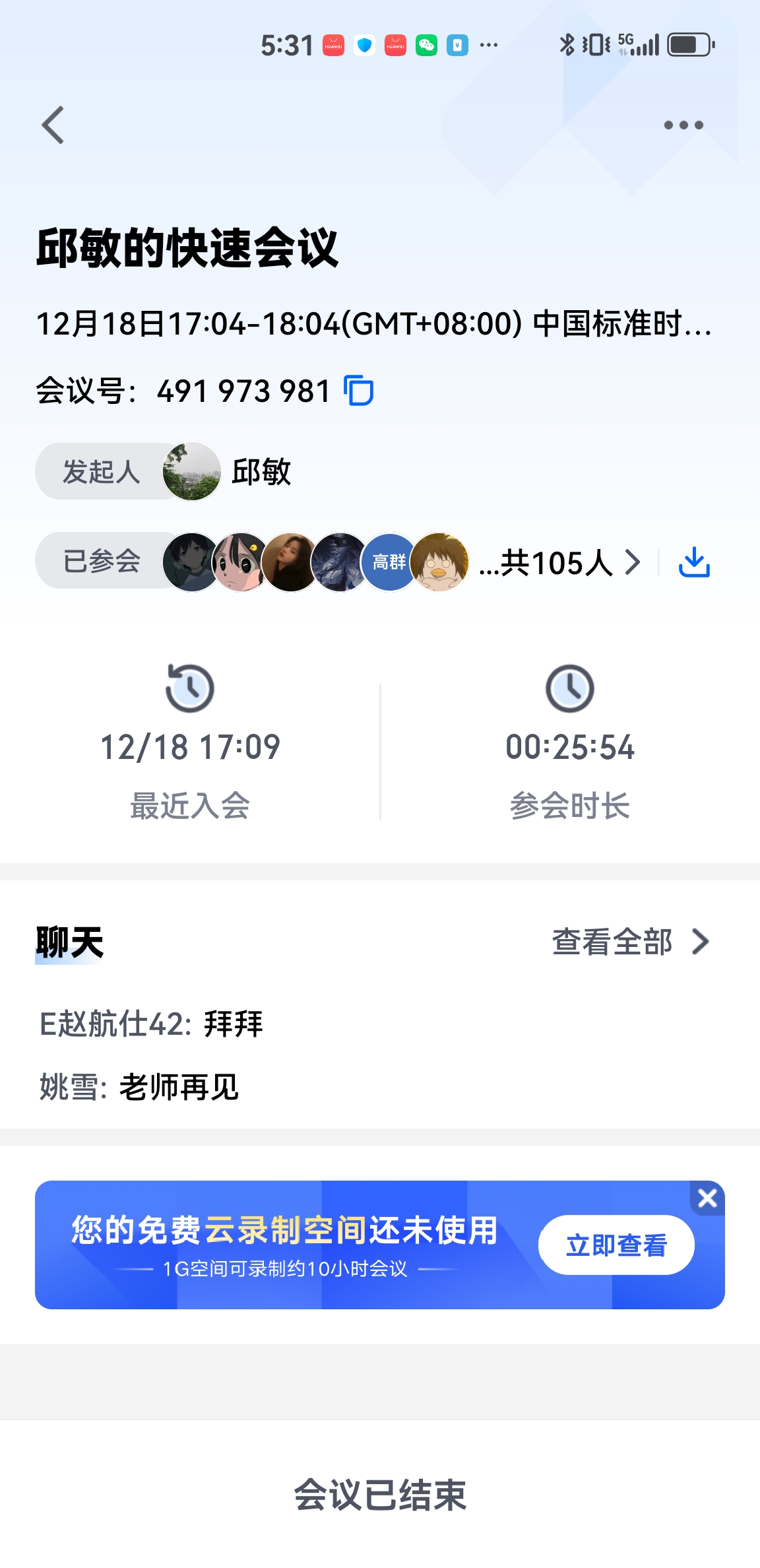
Task: Open 查看全部 to view all chat
Action: click(x=629, y=942)
